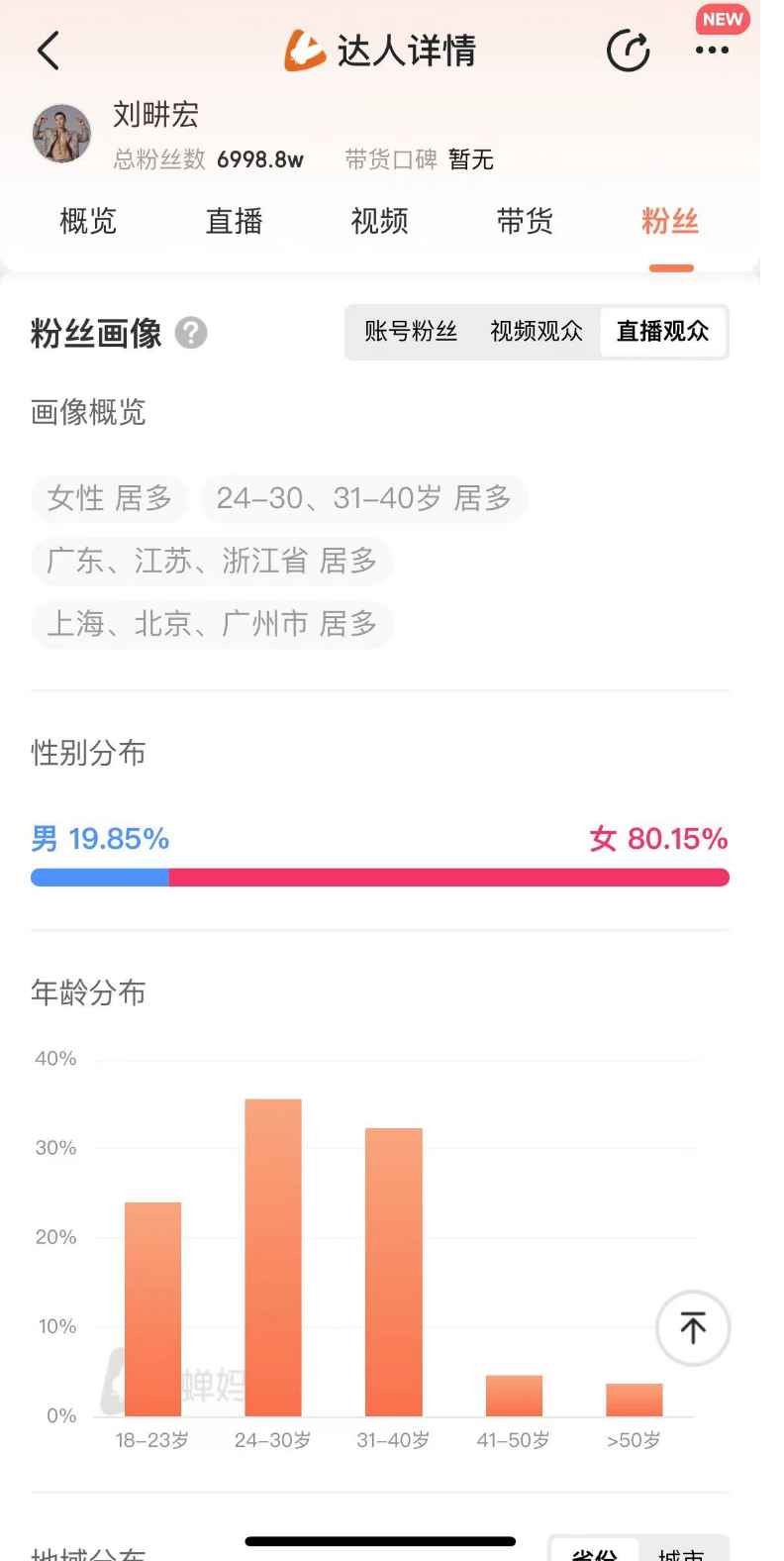Jump to top with floating arrow button
This screenshot has width=784, height=1561.
click(x=693, y=1328)
